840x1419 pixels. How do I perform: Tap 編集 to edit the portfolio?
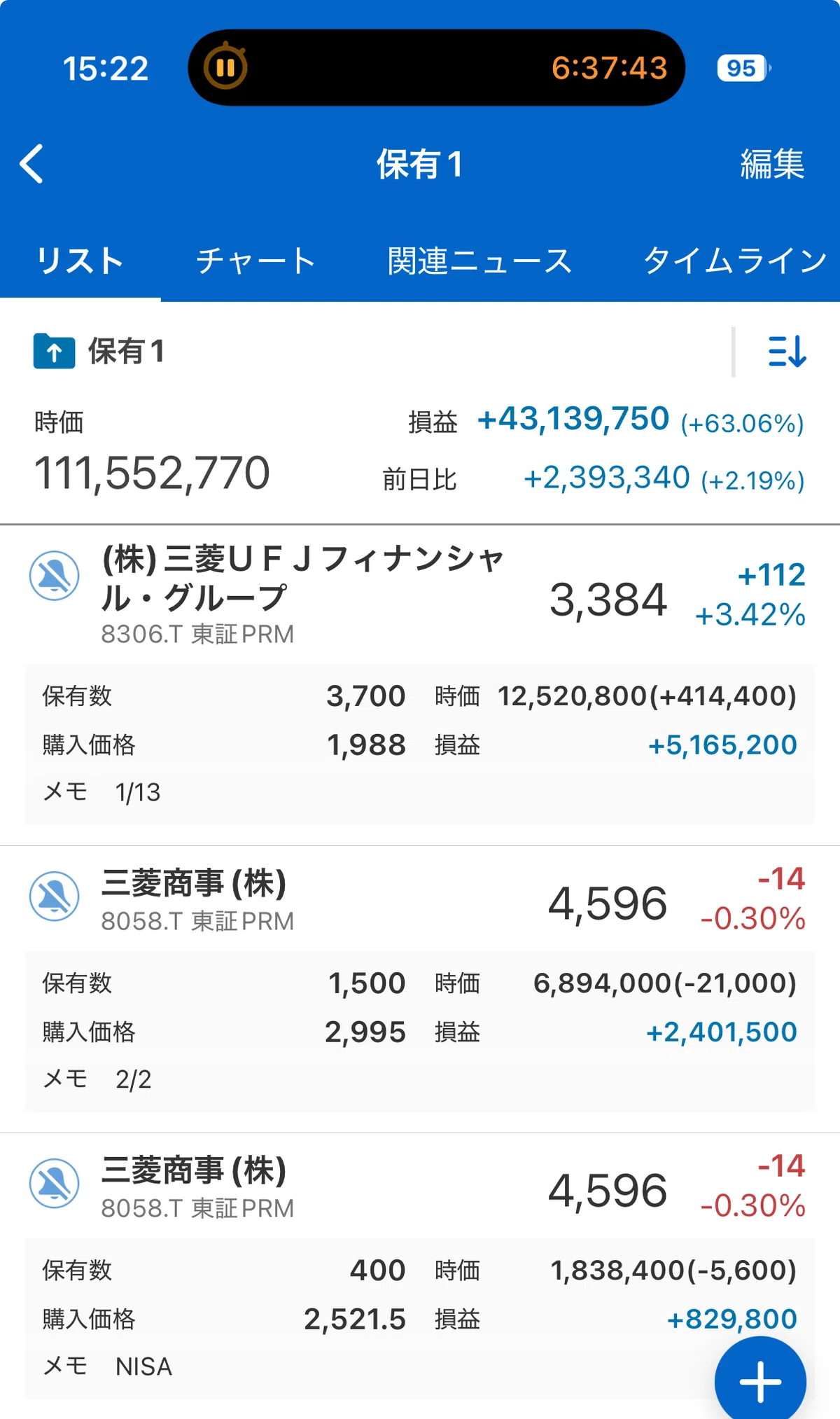772,164
